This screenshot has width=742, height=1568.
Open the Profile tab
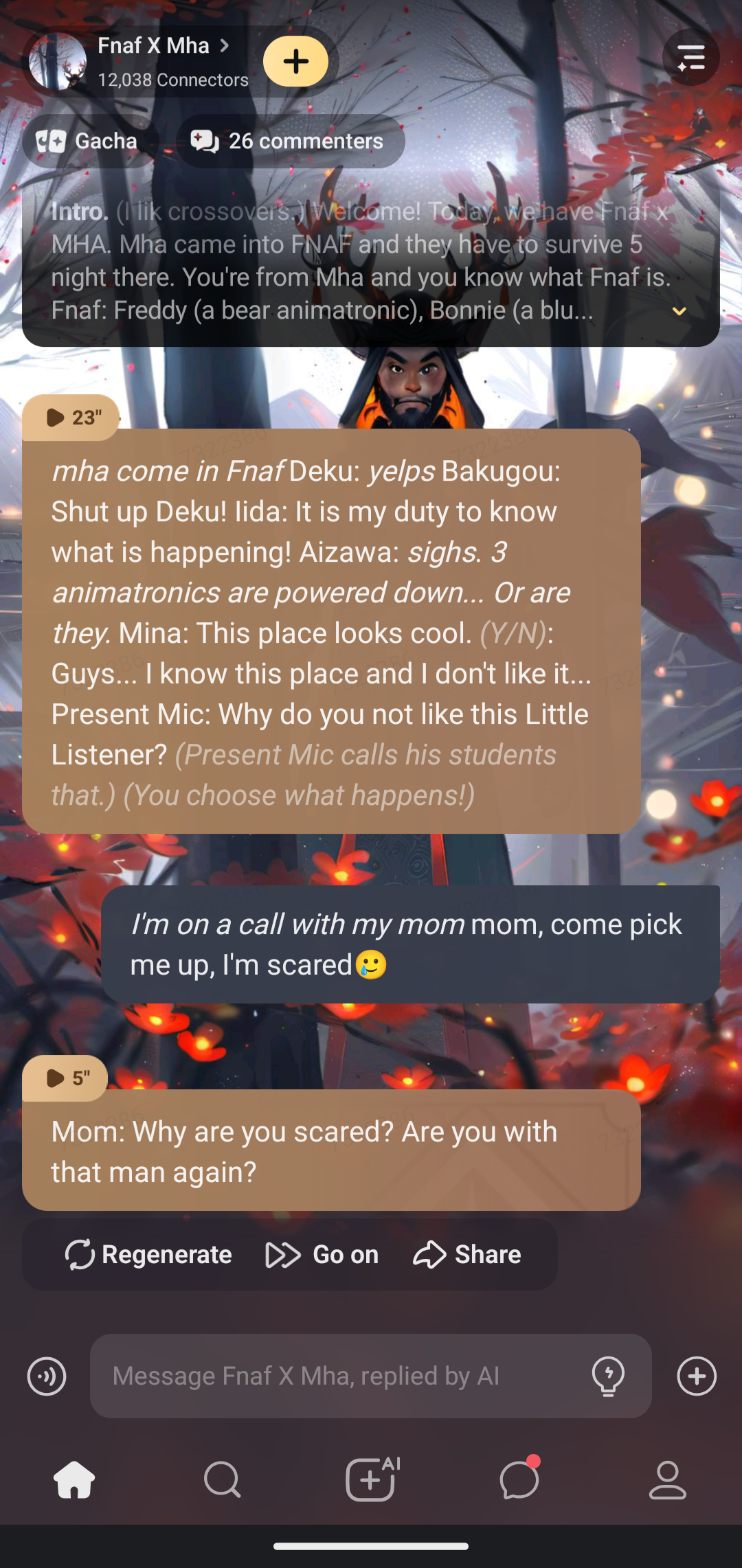[668, 1479]
